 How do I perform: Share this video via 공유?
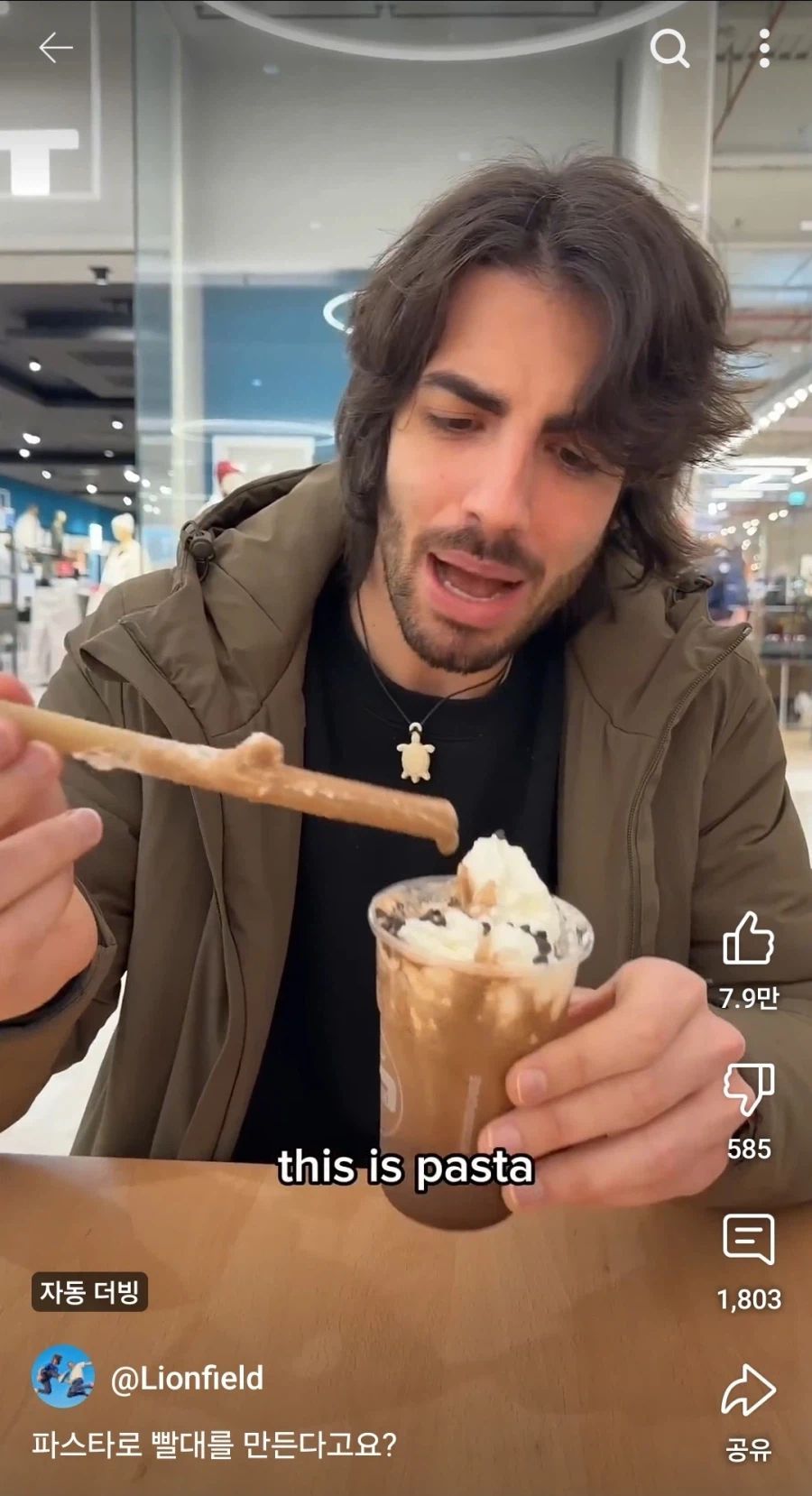[748, 1390]
